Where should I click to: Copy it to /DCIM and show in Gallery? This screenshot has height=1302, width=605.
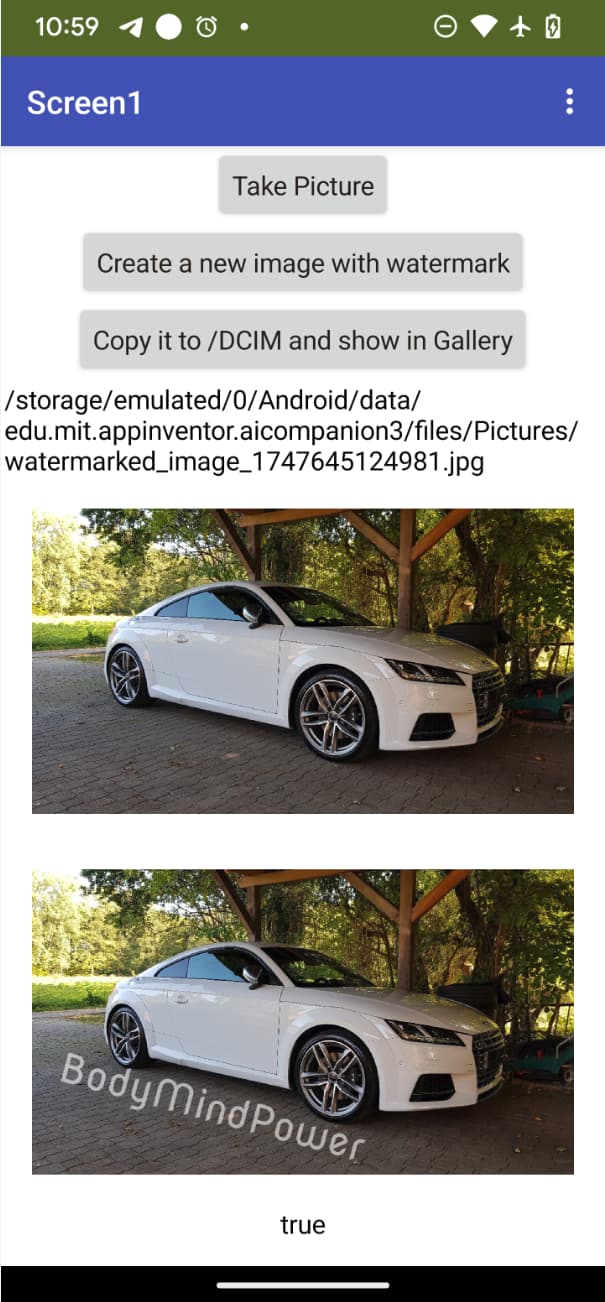303,340
